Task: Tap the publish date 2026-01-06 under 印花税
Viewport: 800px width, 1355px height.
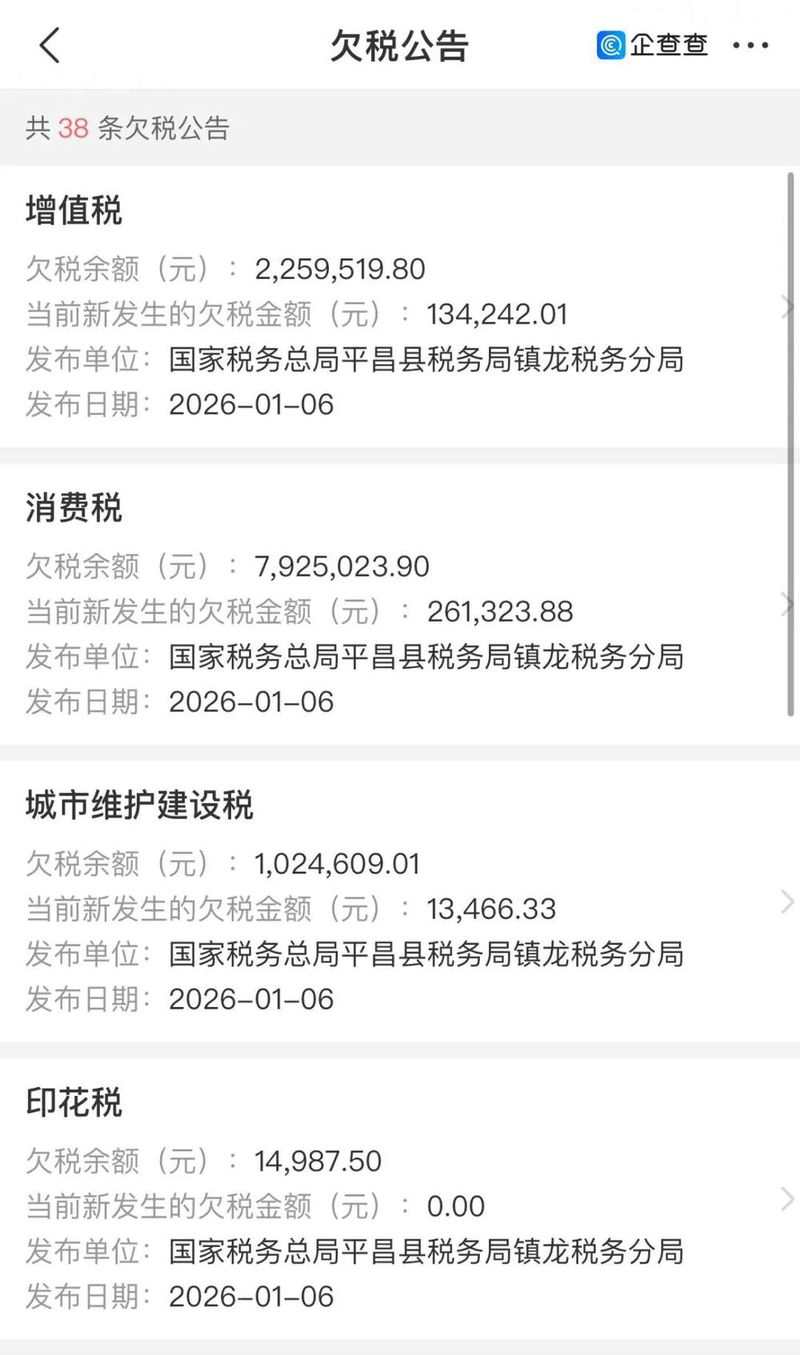Action: point(252,1296)
